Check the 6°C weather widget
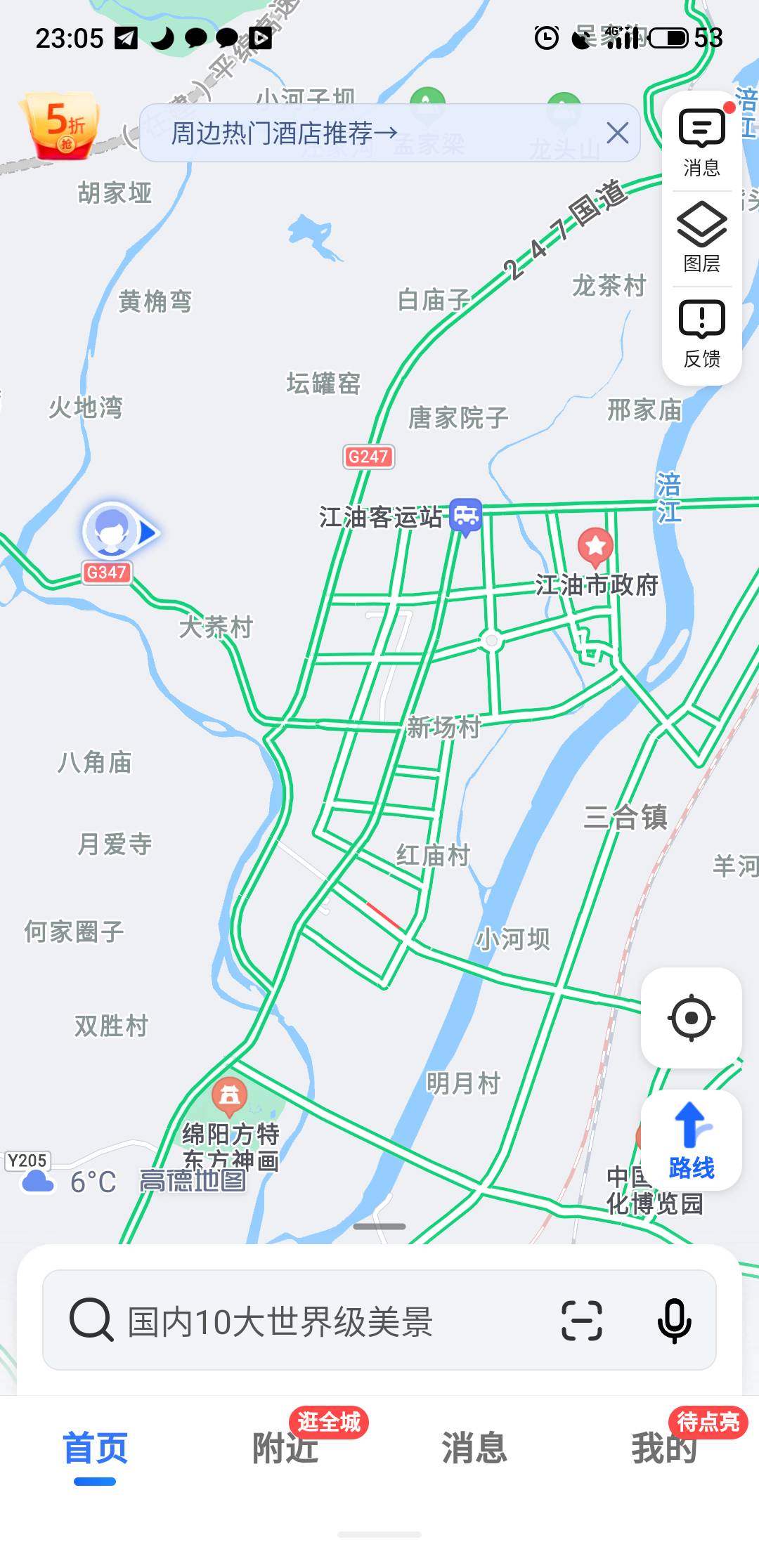This screenshot has height=1568, width=759. (x=69, y=1182)
